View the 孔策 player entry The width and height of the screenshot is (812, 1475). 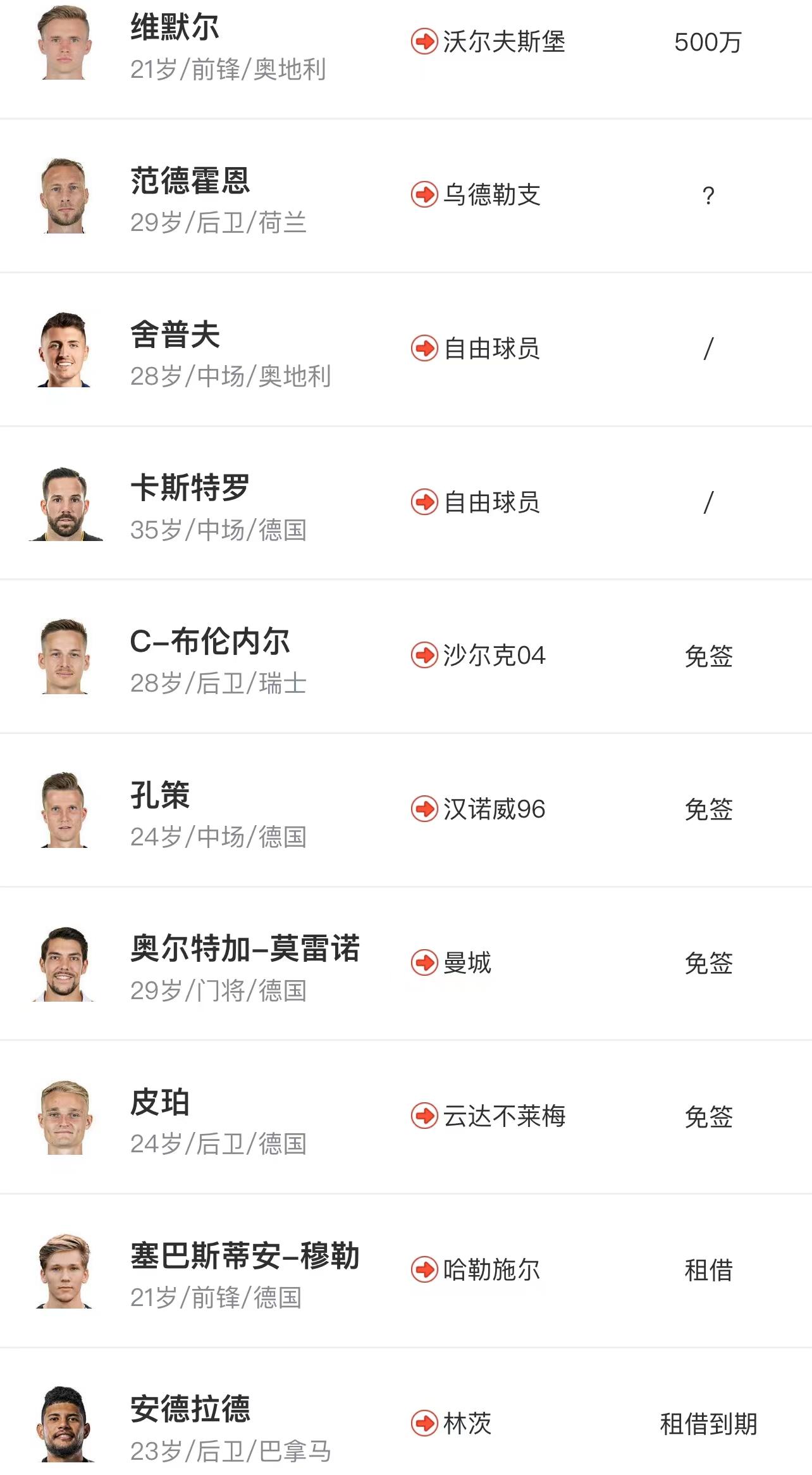coord(160,795)
